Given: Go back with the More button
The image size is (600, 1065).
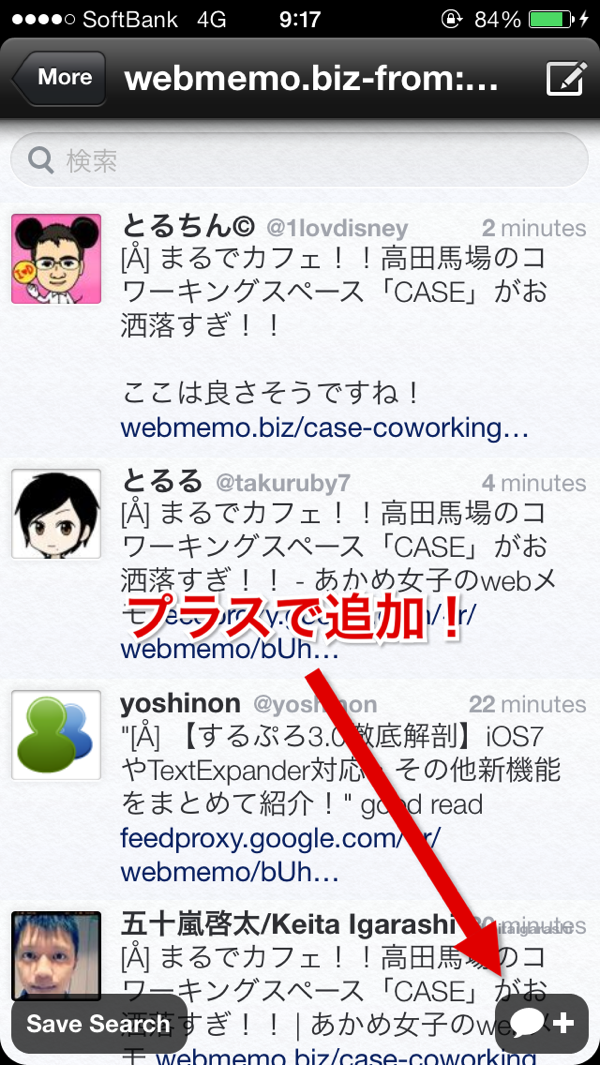Looking at the screenshot, I should (x=59, y=78).
